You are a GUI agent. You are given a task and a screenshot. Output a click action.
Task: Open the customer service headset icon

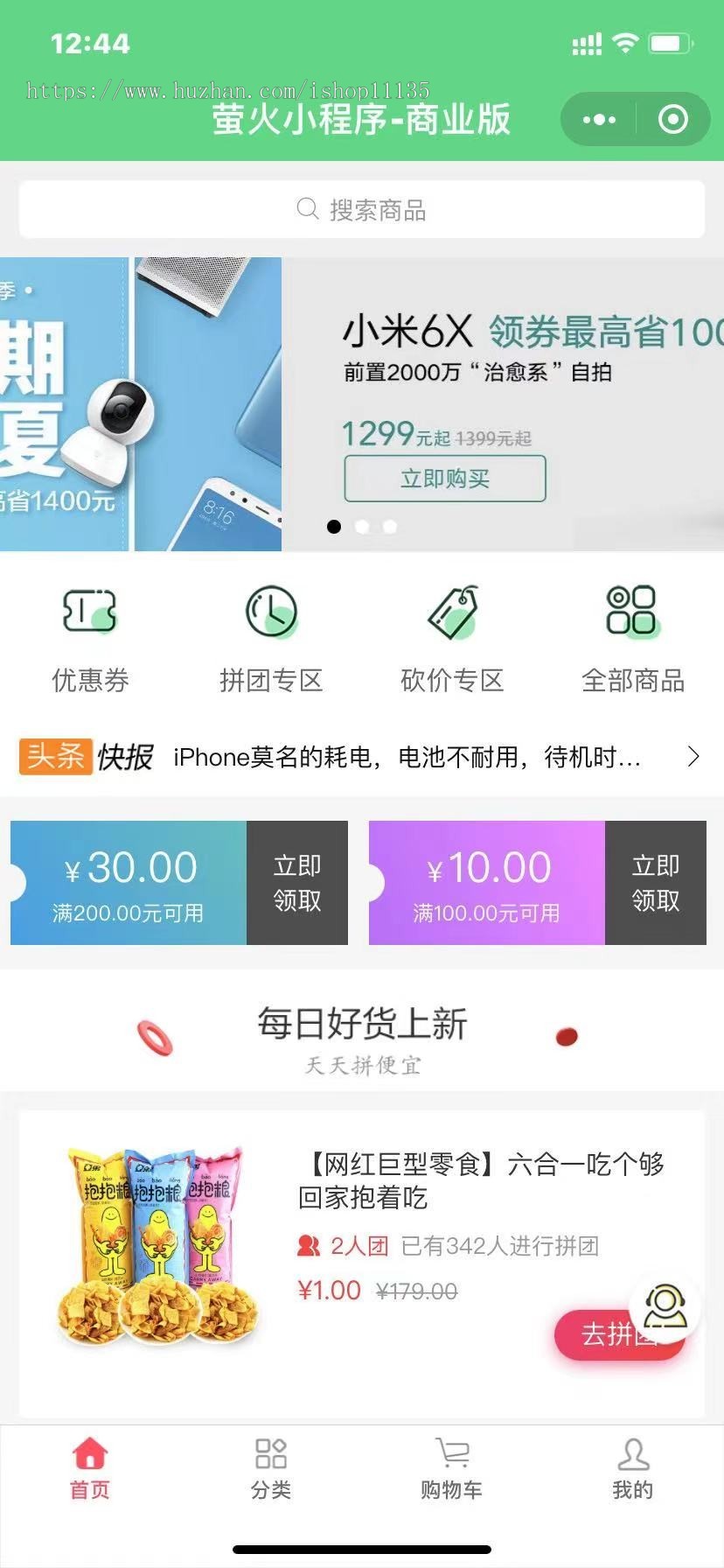click(x=666, y=1307)
